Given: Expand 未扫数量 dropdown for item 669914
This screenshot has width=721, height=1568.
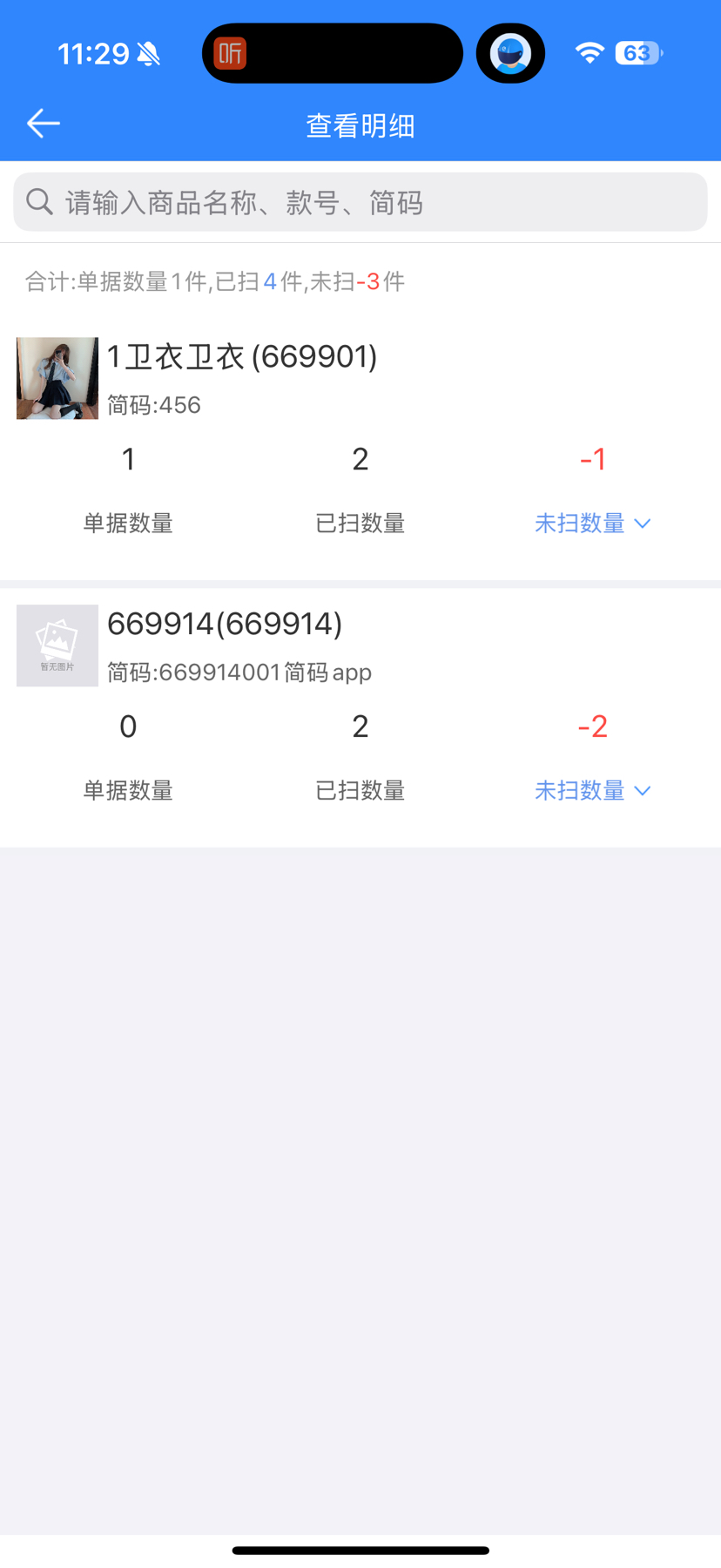Looking at the screenshot, I should point(592,791).
